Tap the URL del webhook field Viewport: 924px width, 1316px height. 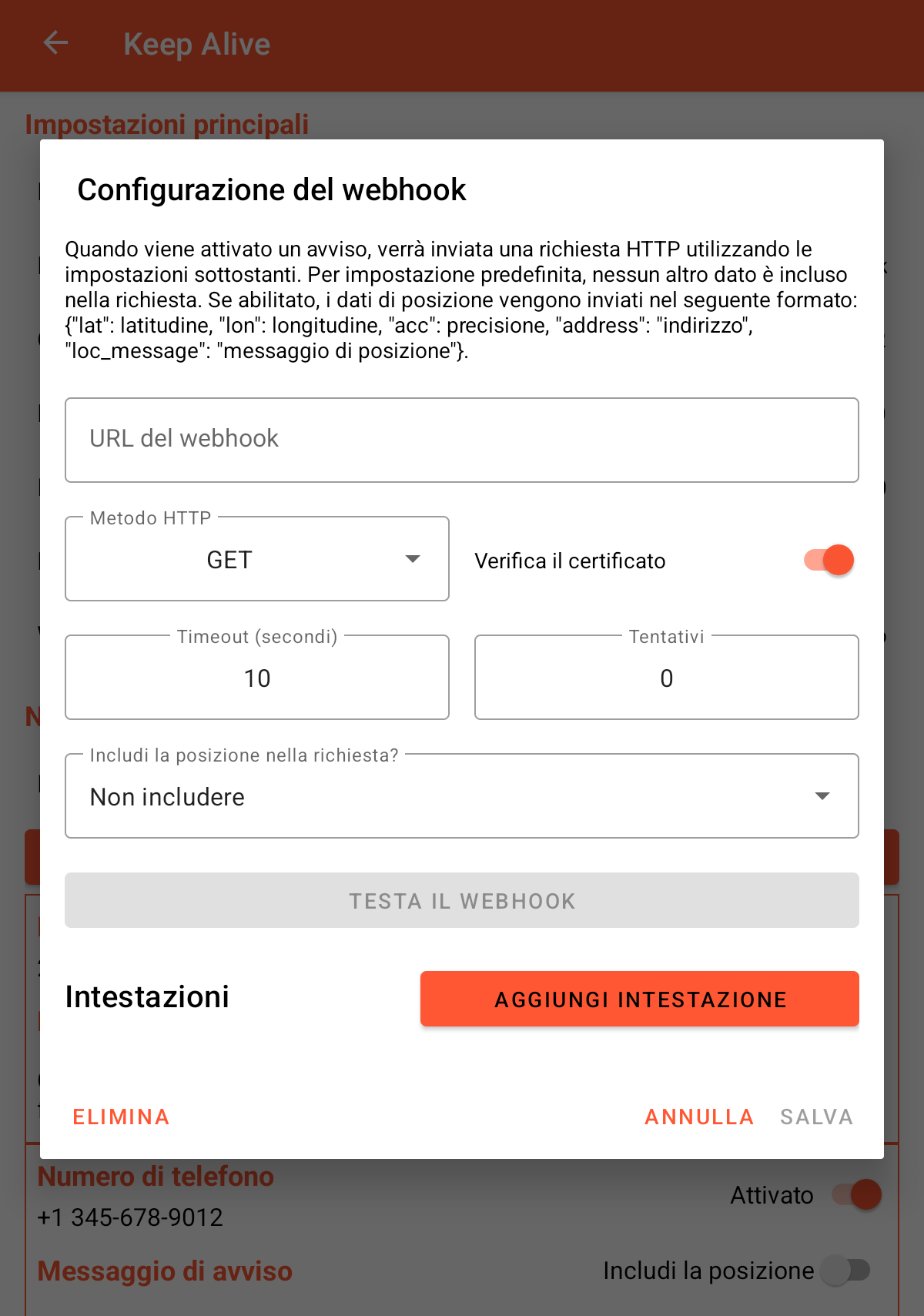point(462,440)
